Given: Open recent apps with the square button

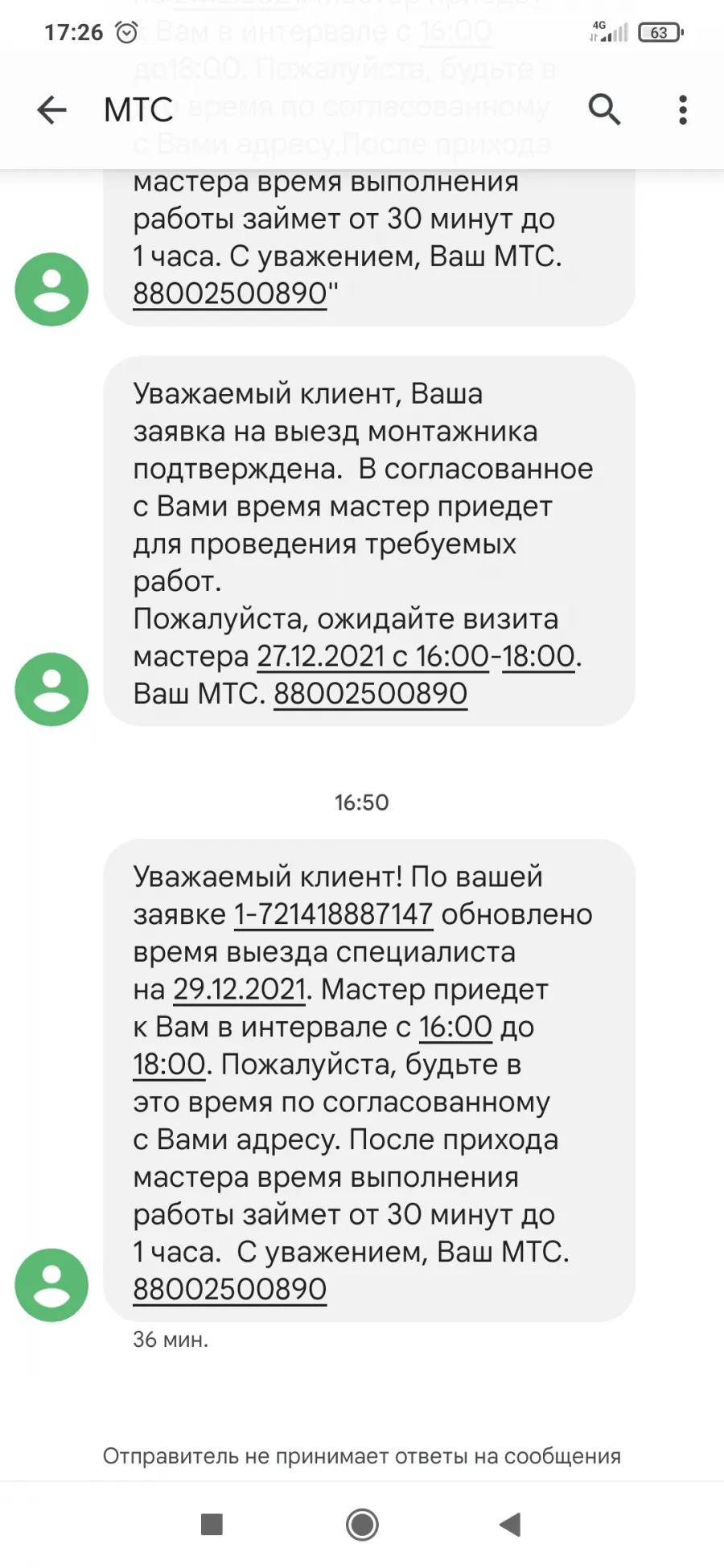Looking at the screenshot, I should pyautogui.click(x=212, y=1525).
